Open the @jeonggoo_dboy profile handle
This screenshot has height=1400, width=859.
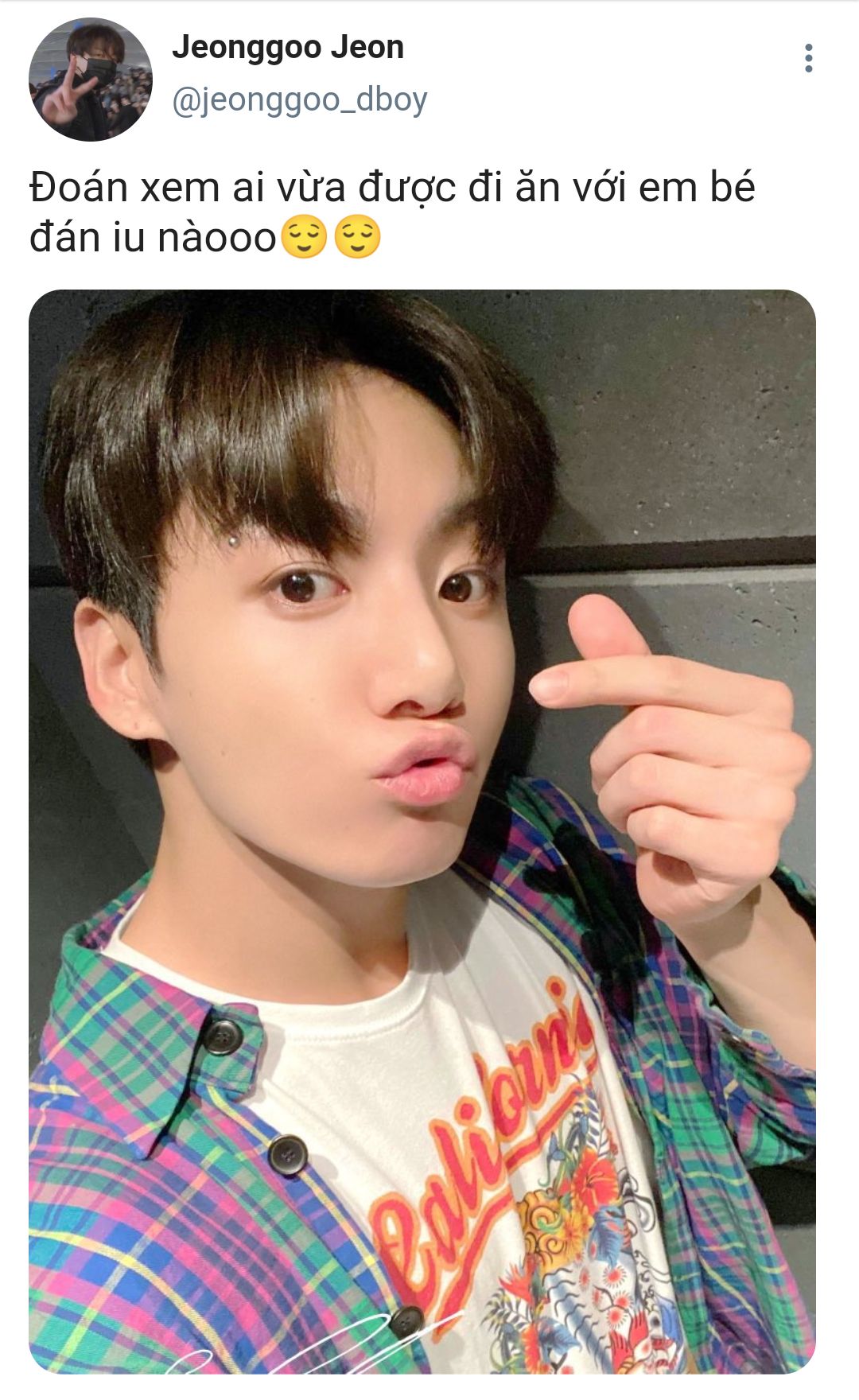point(300,100)
